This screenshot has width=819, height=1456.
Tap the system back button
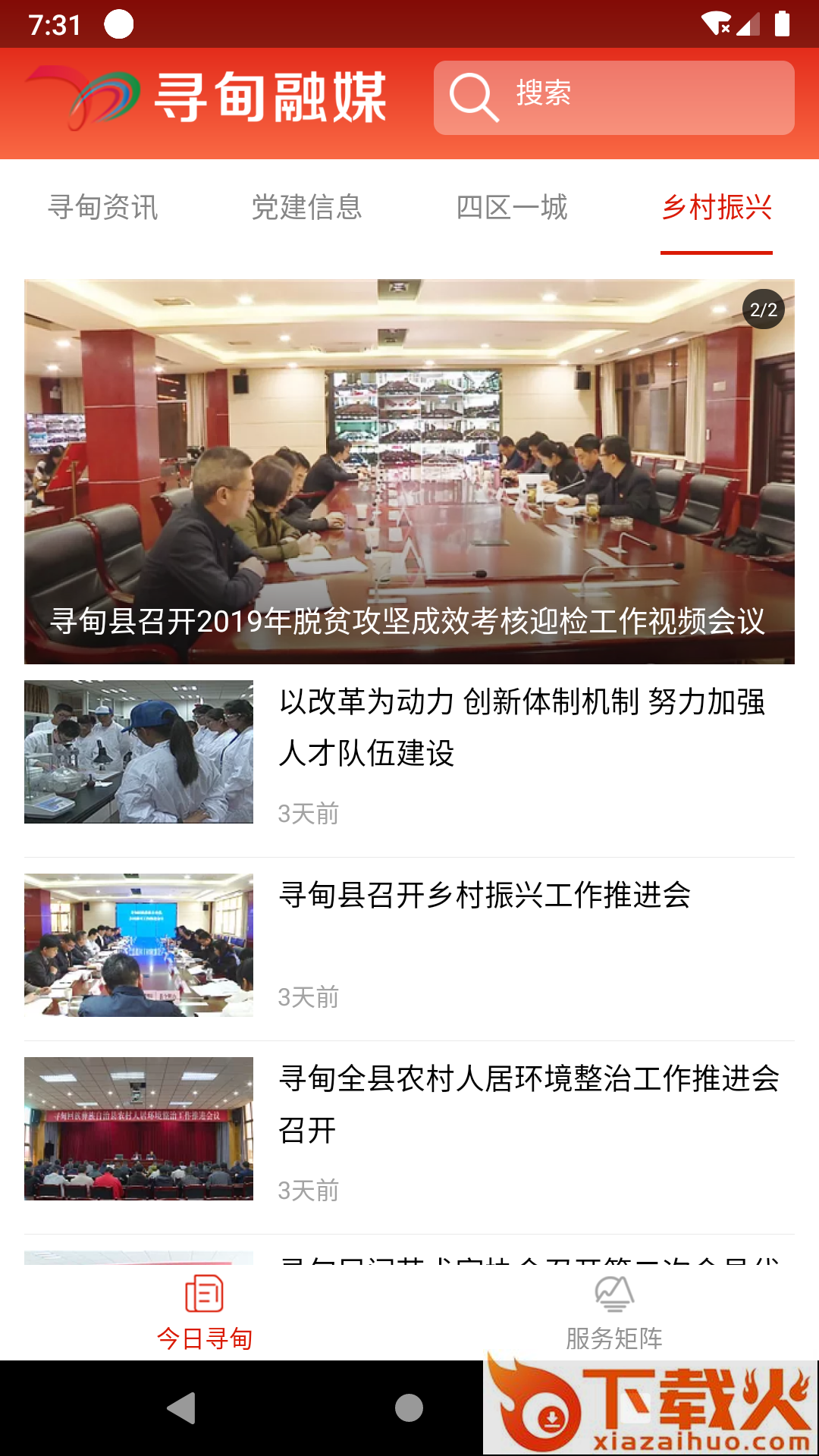[182, 1408]
